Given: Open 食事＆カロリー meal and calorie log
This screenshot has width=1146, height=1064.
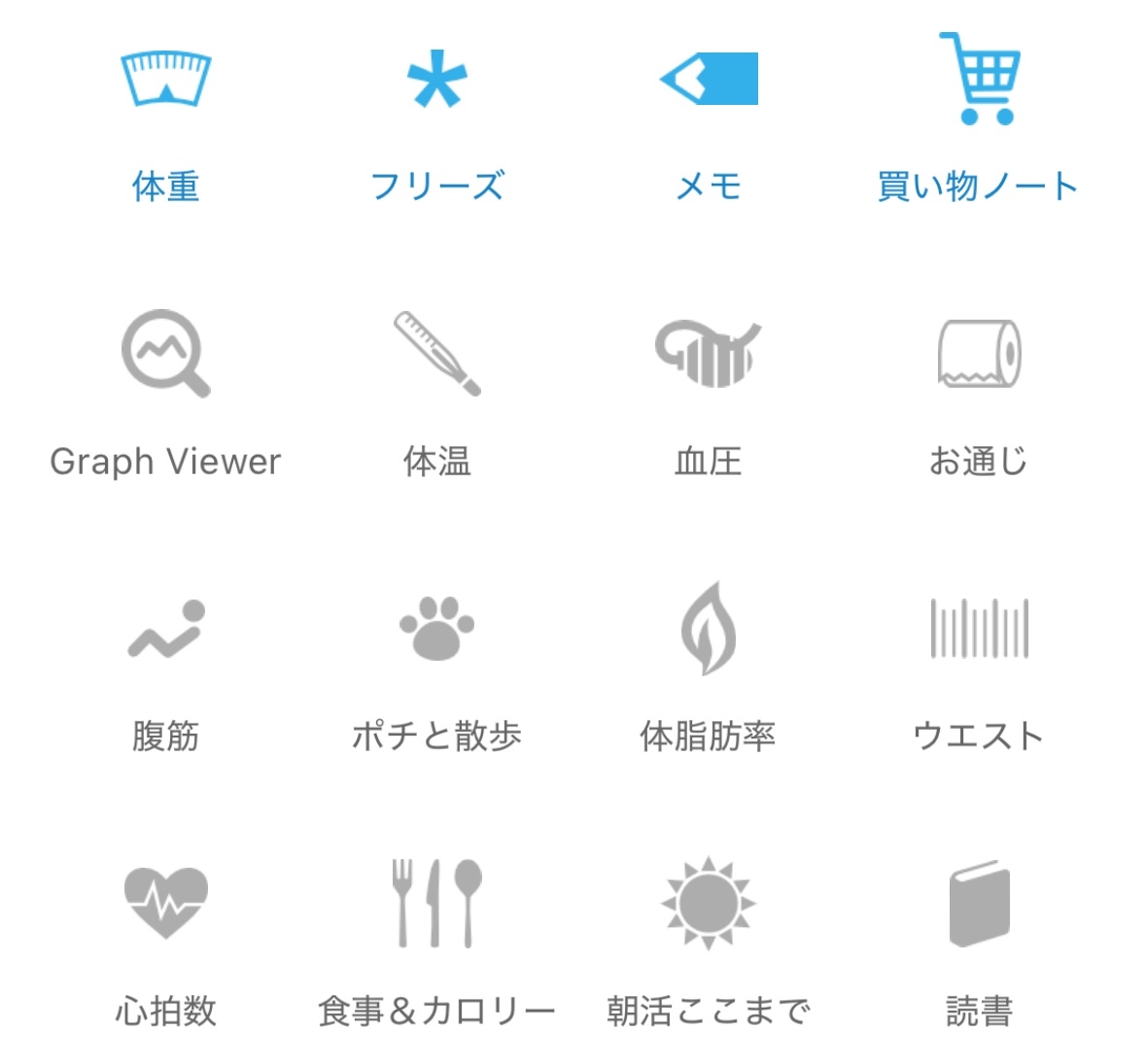Looking at the screenshot, I should pos(436,904).
